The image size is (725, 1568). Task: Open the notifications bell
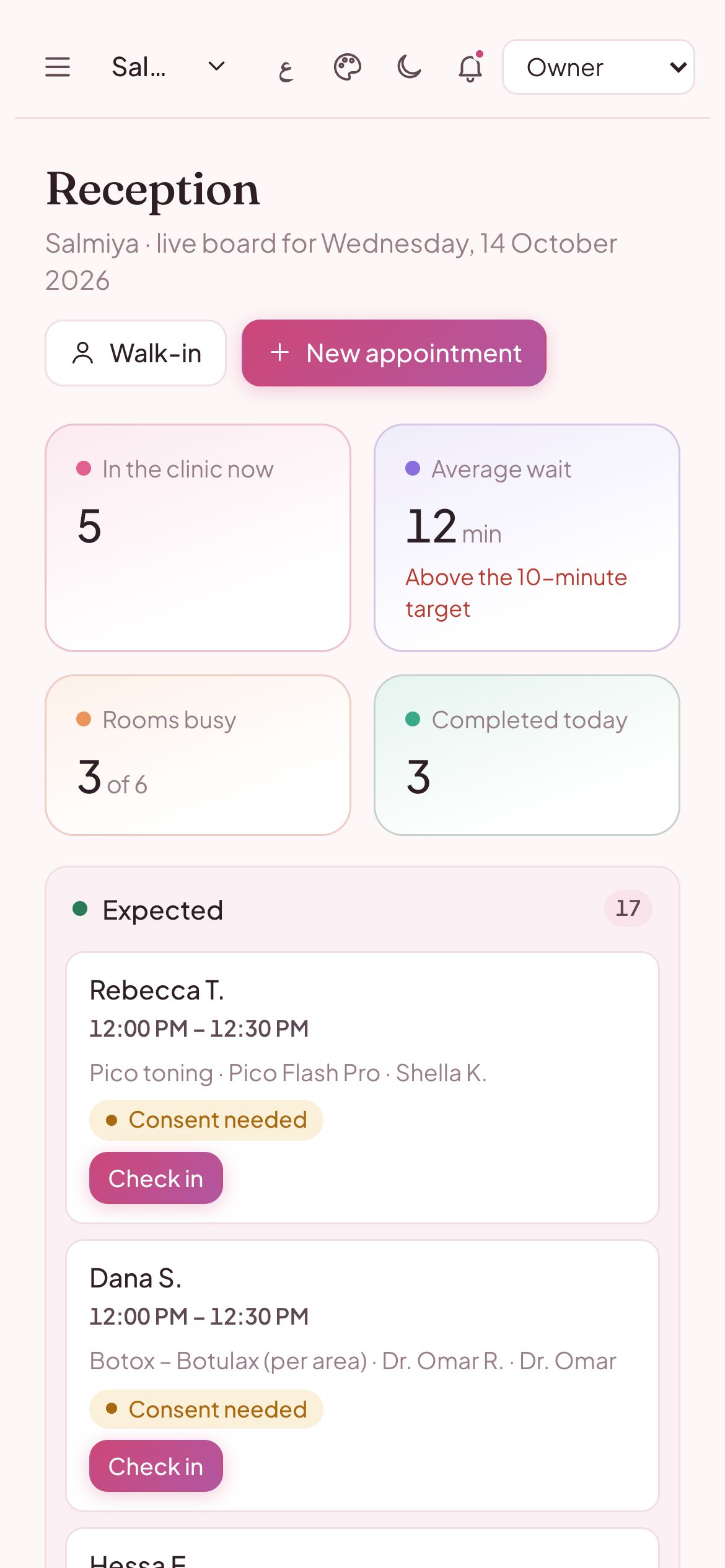[x=470, y=67]
